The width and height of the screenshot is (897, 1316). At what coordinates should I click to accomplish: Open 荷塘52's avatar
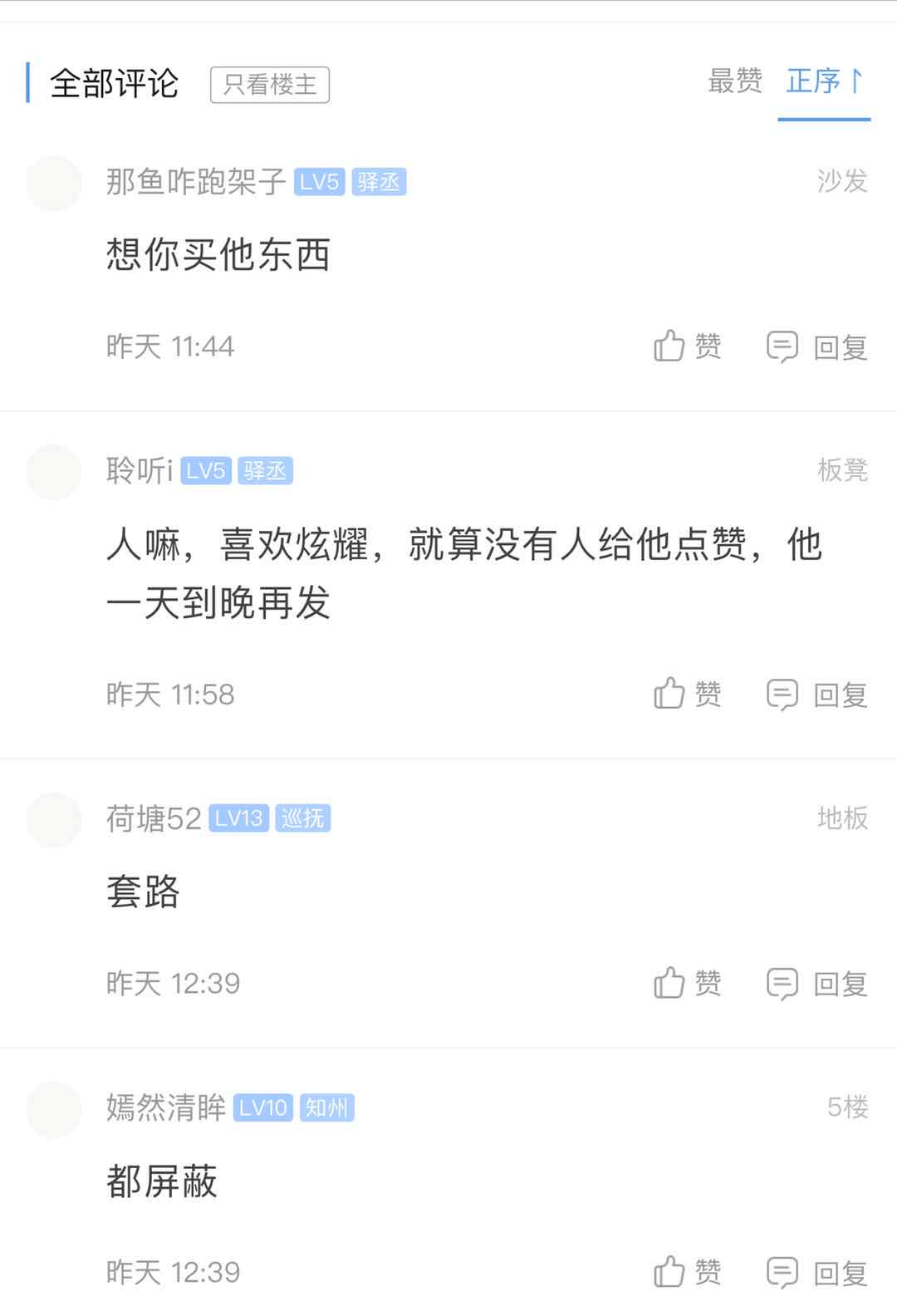pyautogui.click(x=54, y=820)
